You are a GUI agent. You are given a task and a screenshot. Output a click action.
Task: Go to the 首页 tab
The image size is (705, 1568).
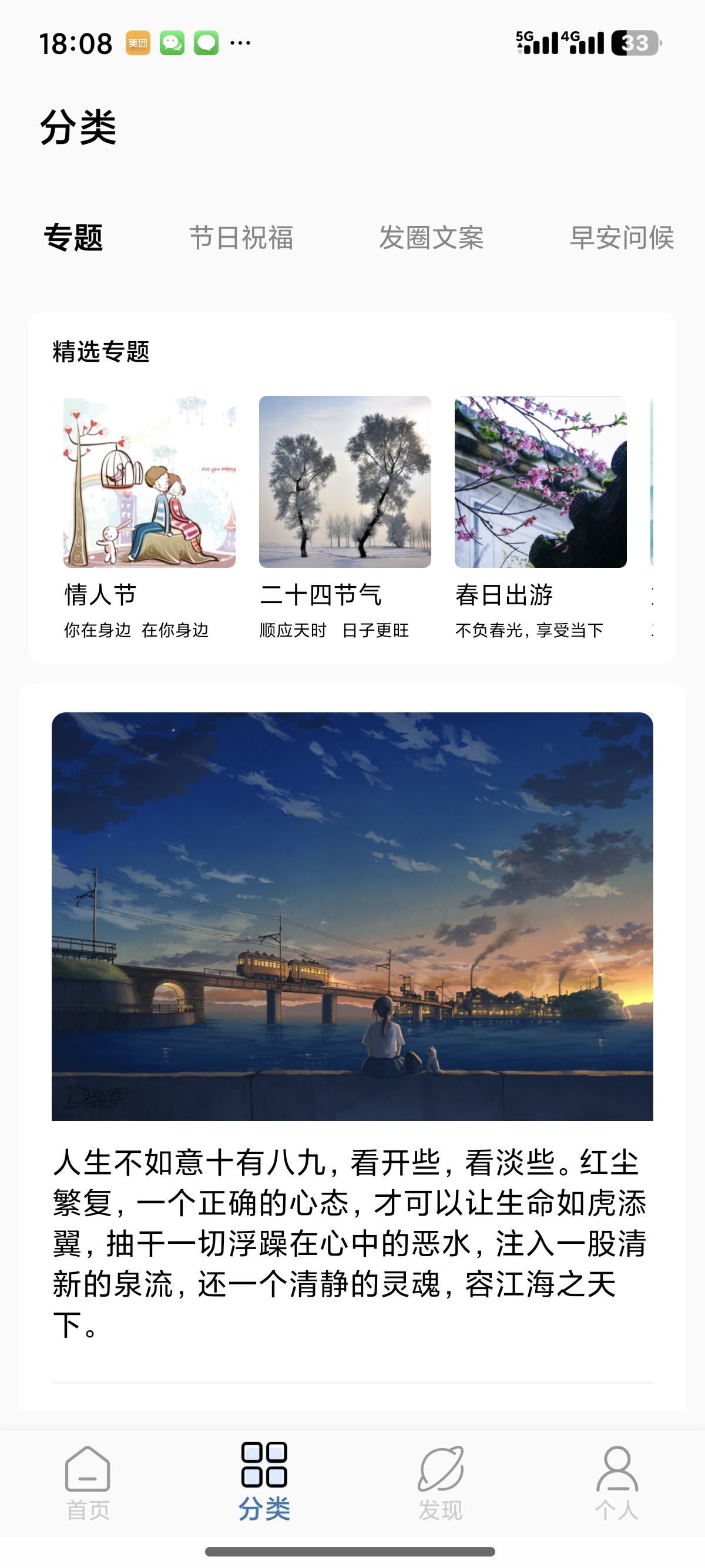pyautogui.click(x=88, y=1482)
